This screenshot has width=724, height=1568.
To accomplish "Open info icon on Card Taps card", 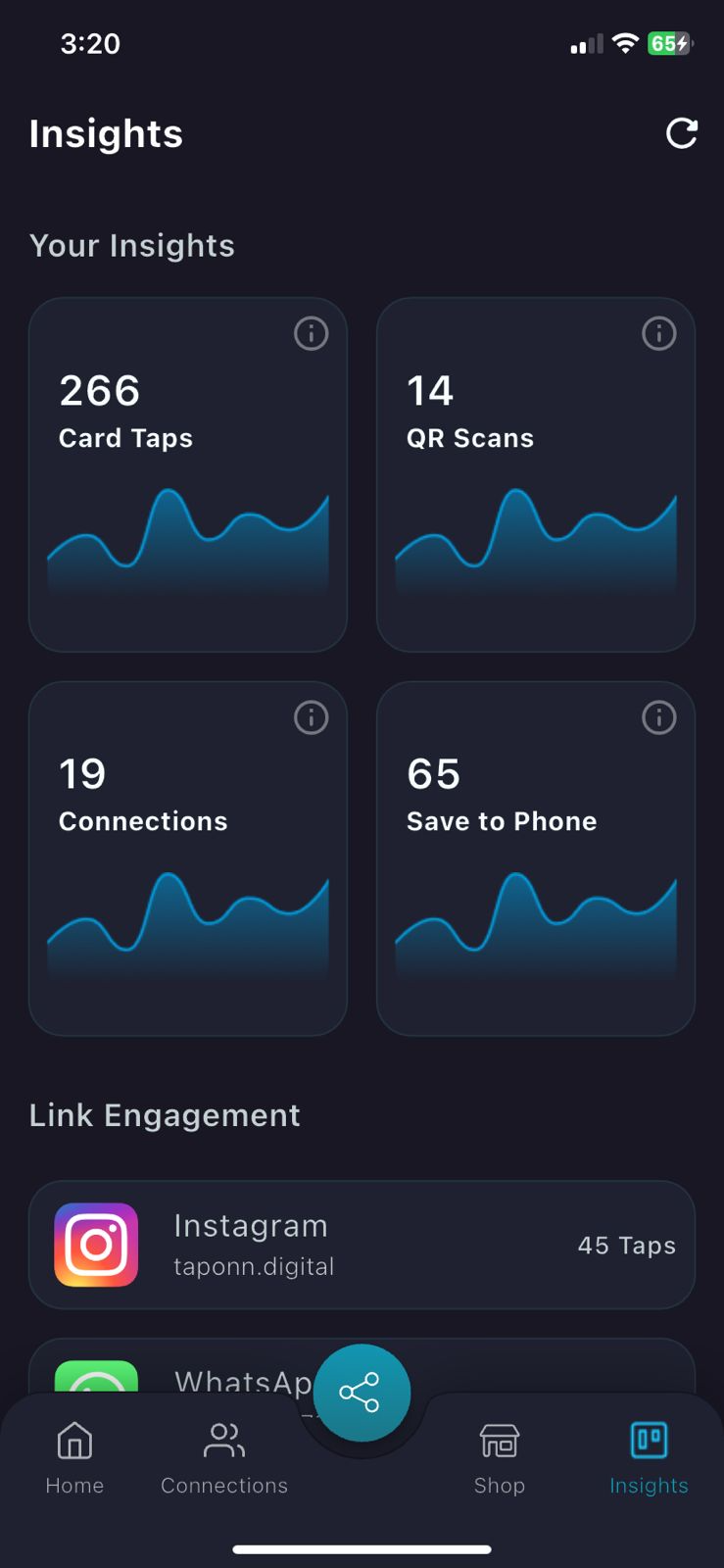I will click(312, 333).
